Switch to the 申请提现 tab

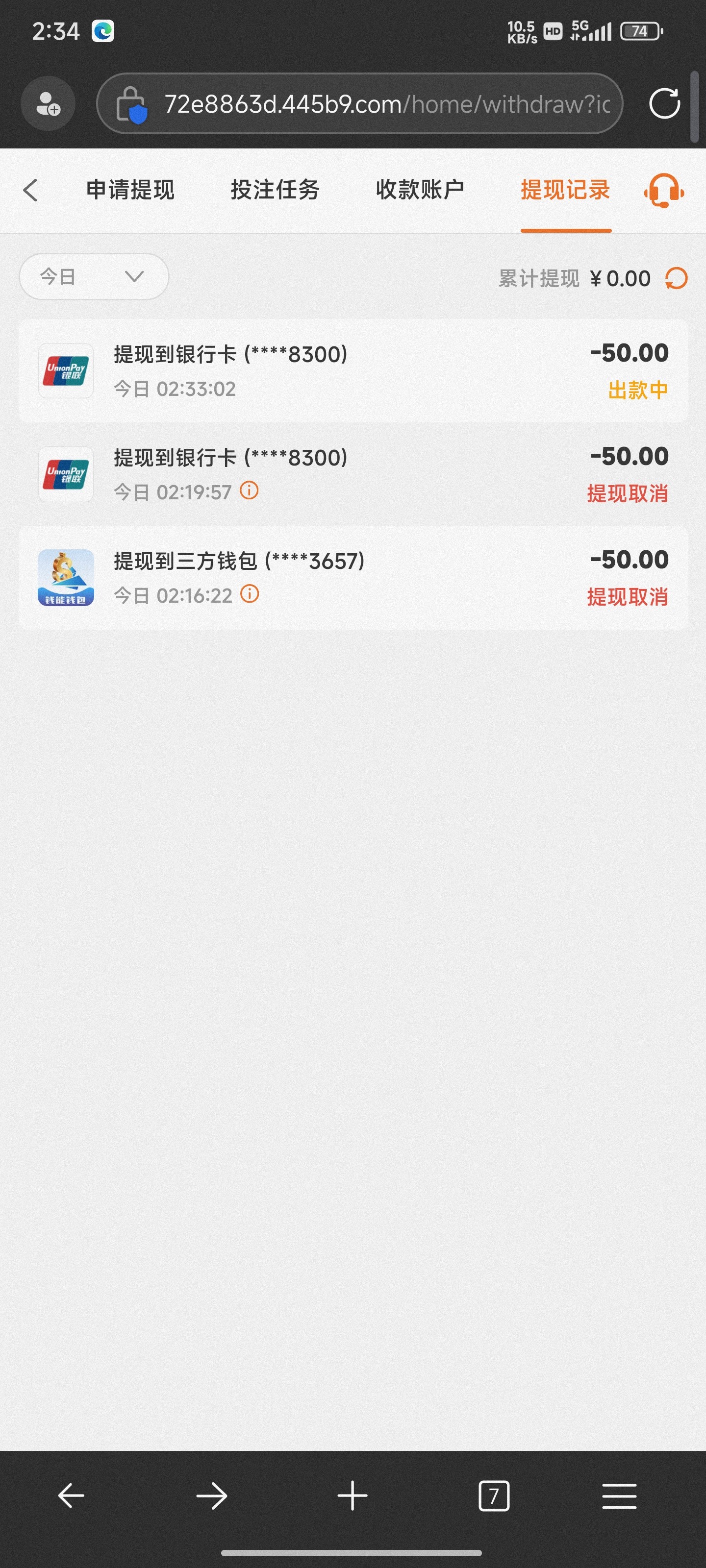130,190
